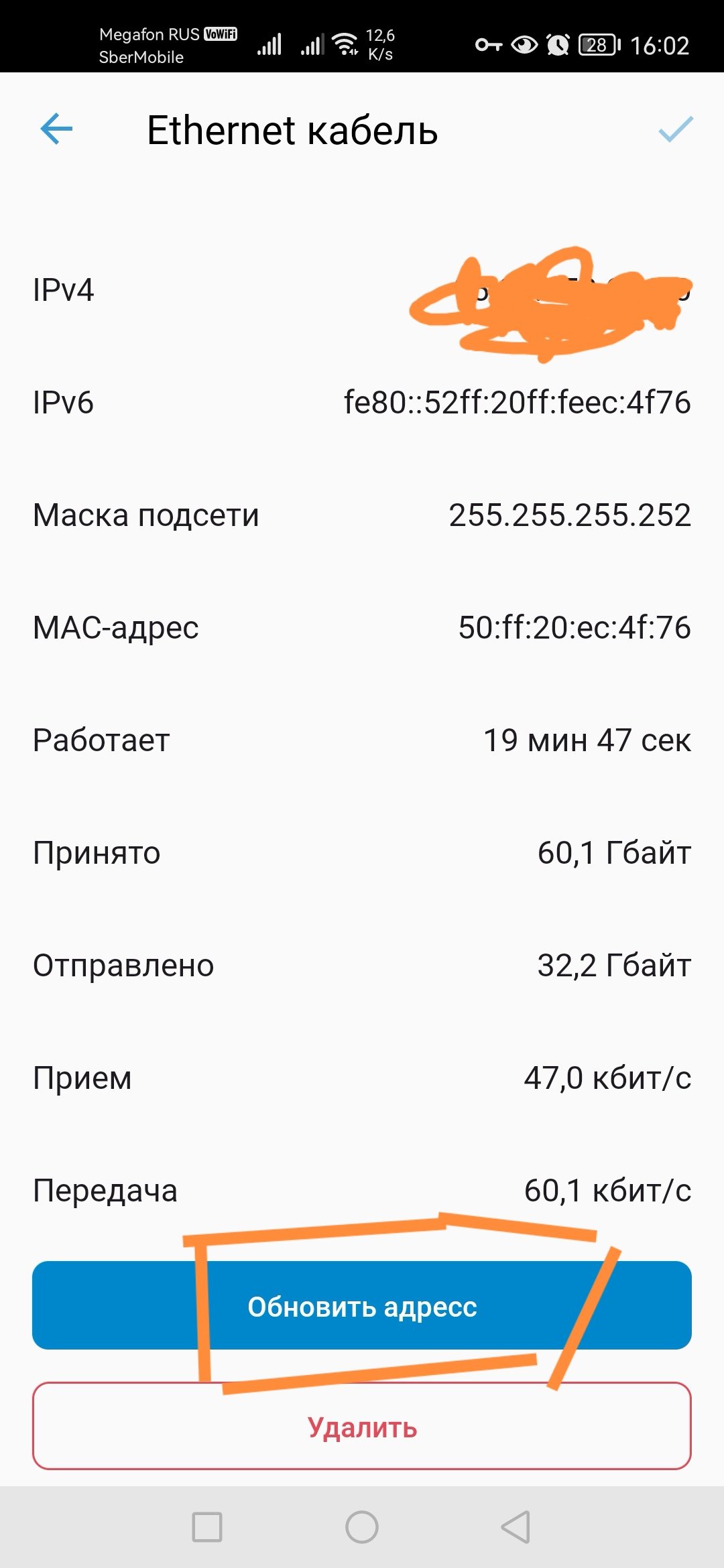Viewport: 724px width, 1568px height.
Task: Tap the Удалить button
Action: (362, 1426)
